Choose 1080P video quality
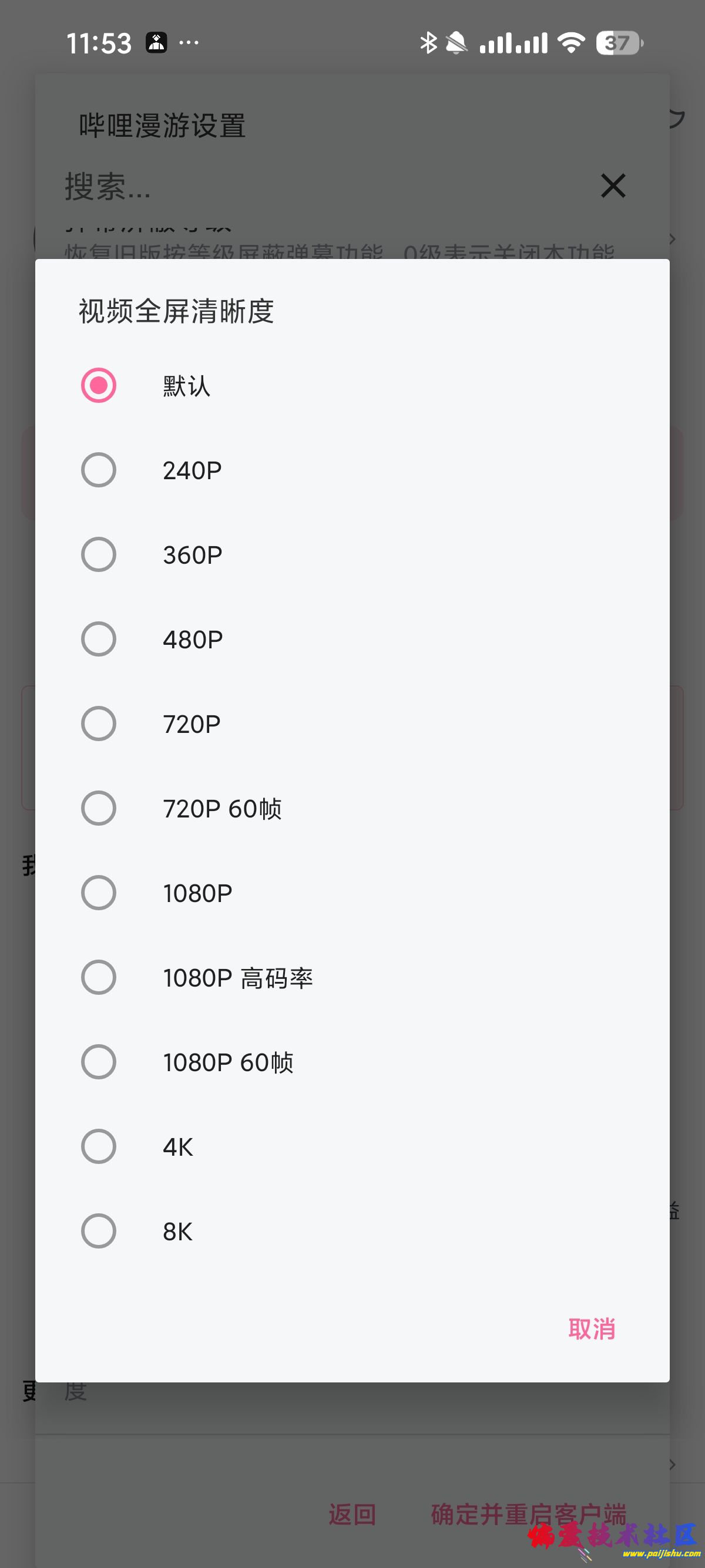The image size is (705, 1568). 98,892
